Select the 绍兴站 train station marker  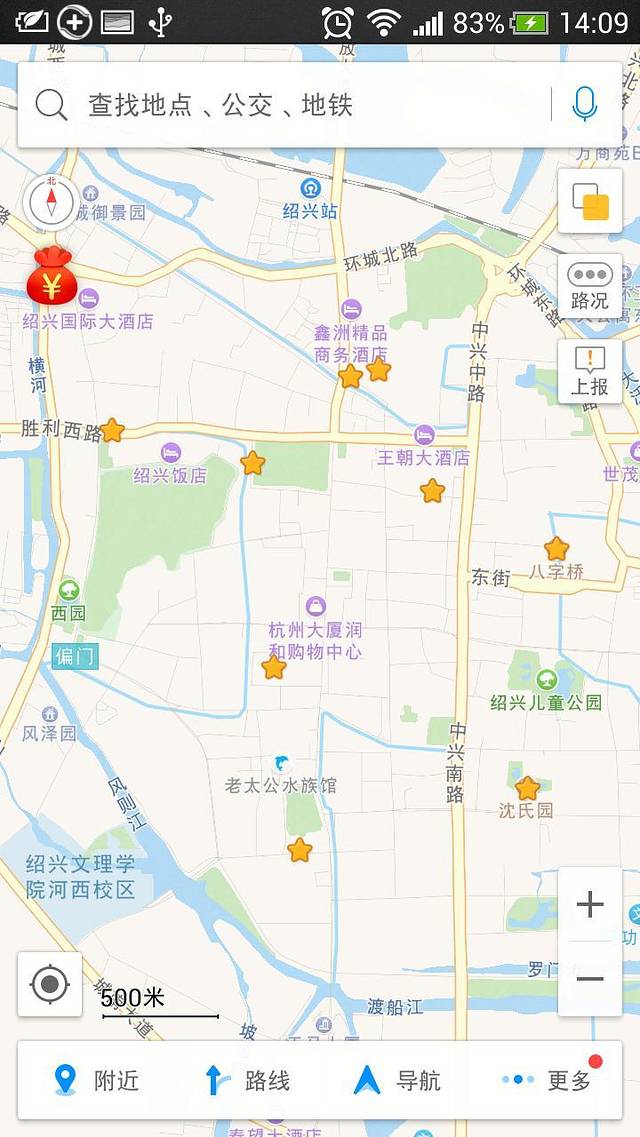[311, 187]
